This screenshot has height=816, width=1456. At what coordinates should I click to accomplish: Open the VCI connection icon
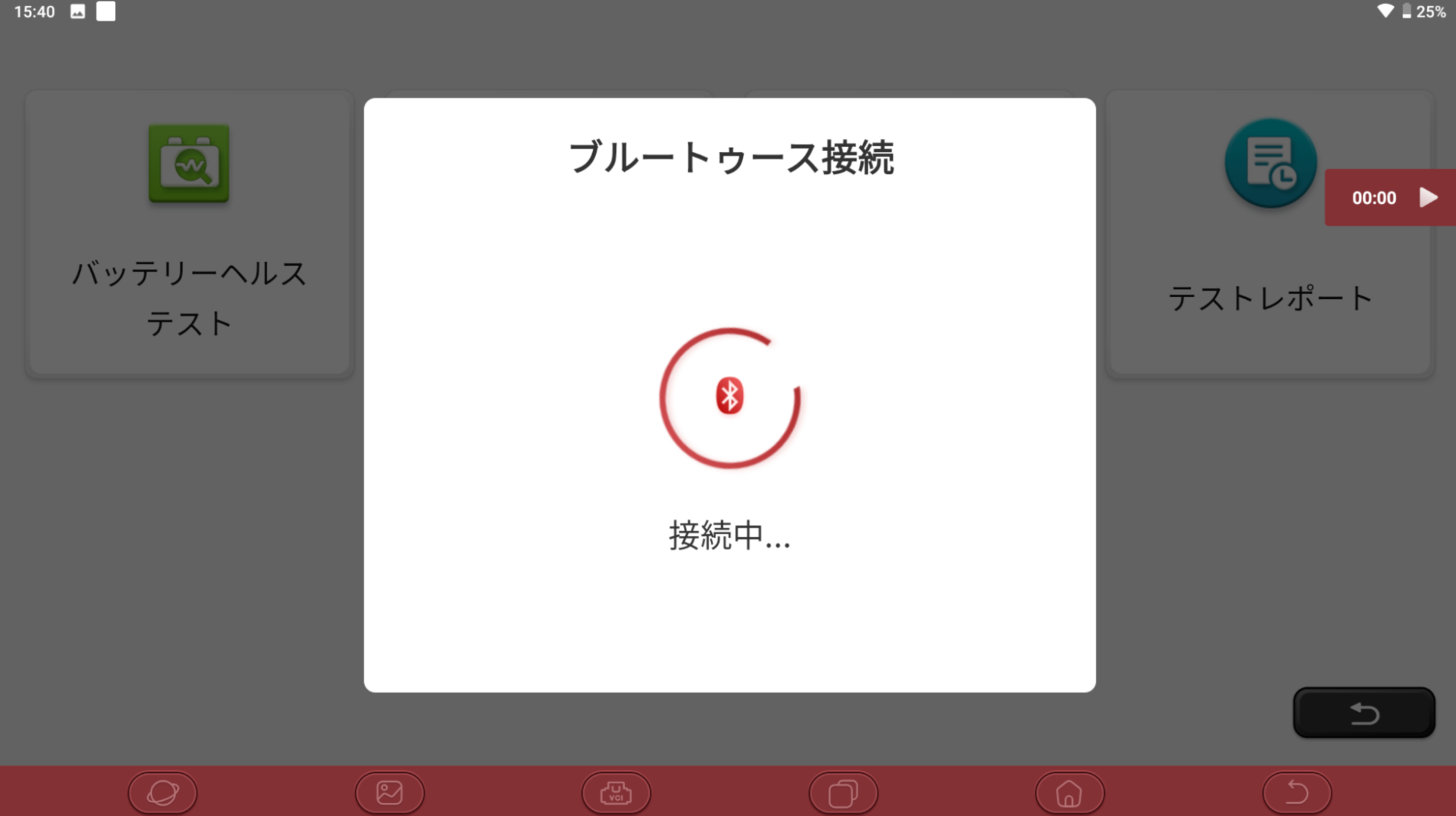(x=616, y=792)
